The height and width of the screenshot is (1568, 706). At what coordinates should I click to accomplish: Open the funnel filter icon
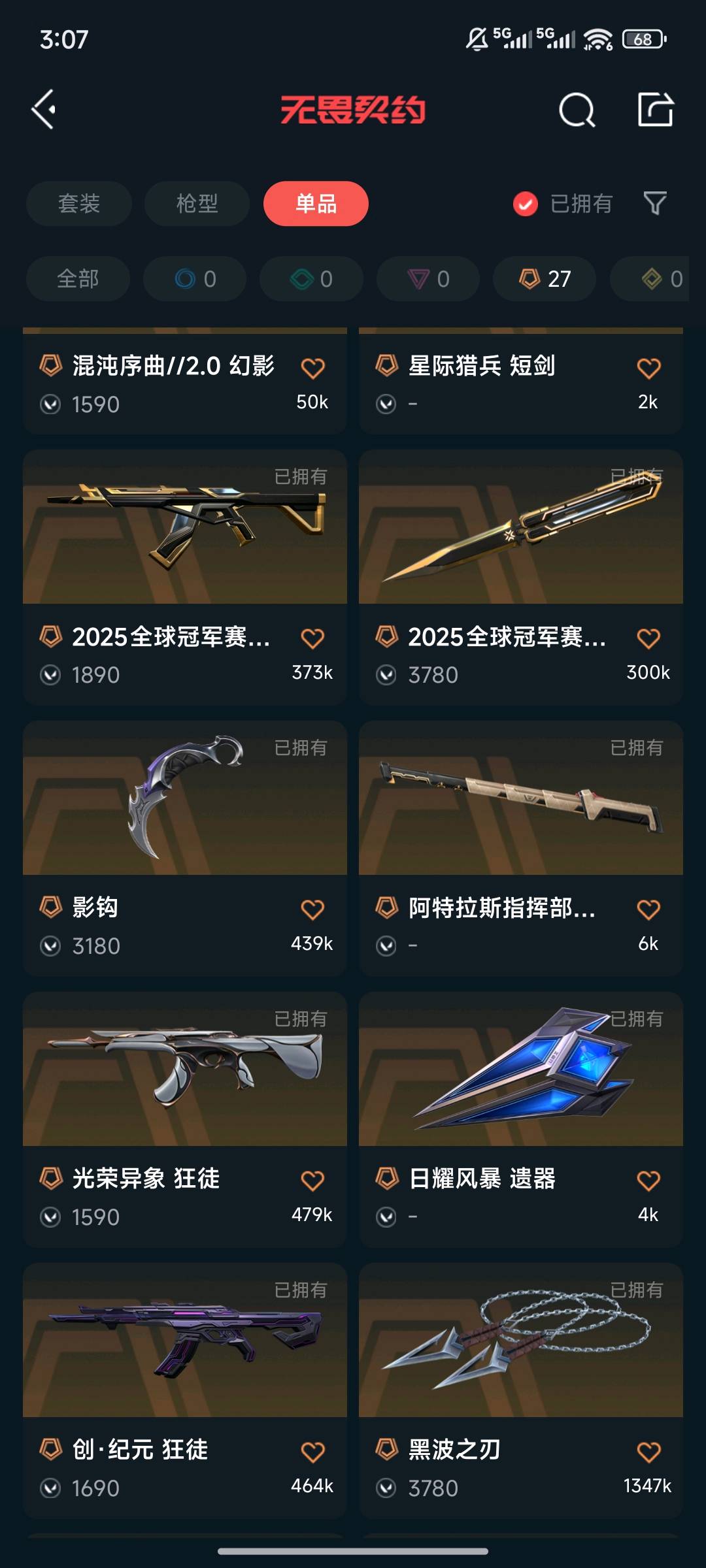(x=655, y=203)
